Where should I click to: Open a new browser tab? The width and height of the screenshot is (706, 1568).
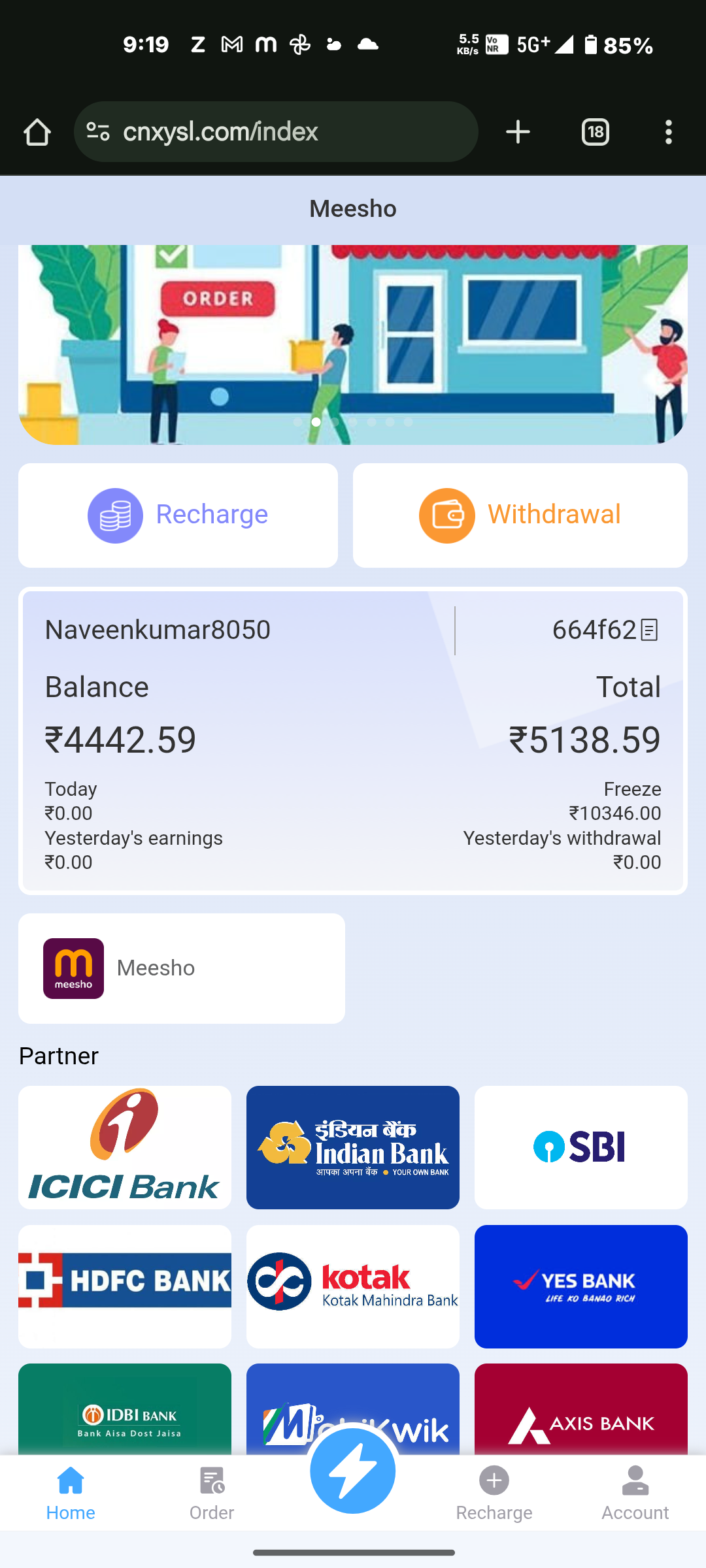tap(518, 132)
